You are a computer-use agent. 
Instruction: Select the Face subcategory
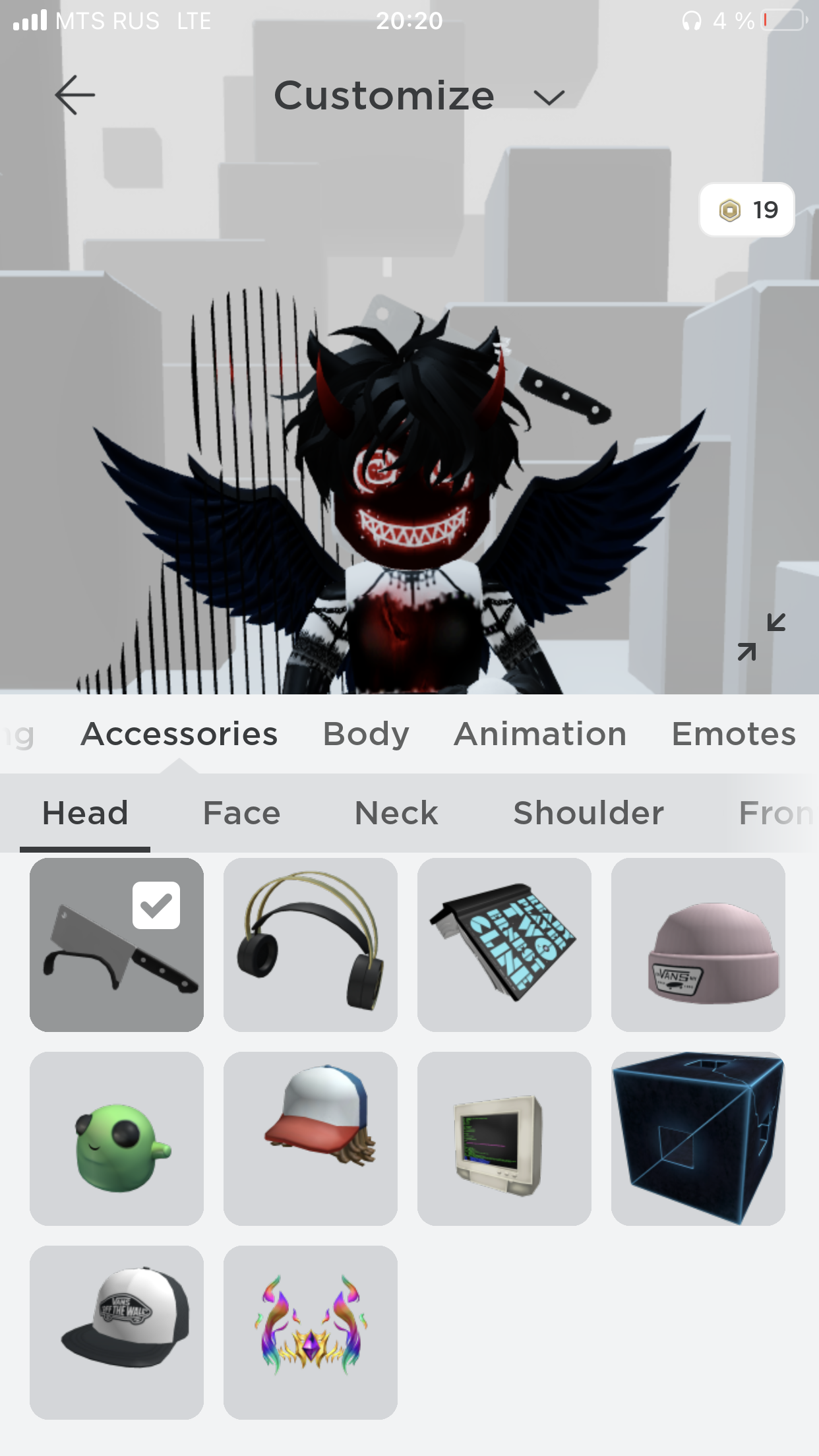tap(241, 812)
